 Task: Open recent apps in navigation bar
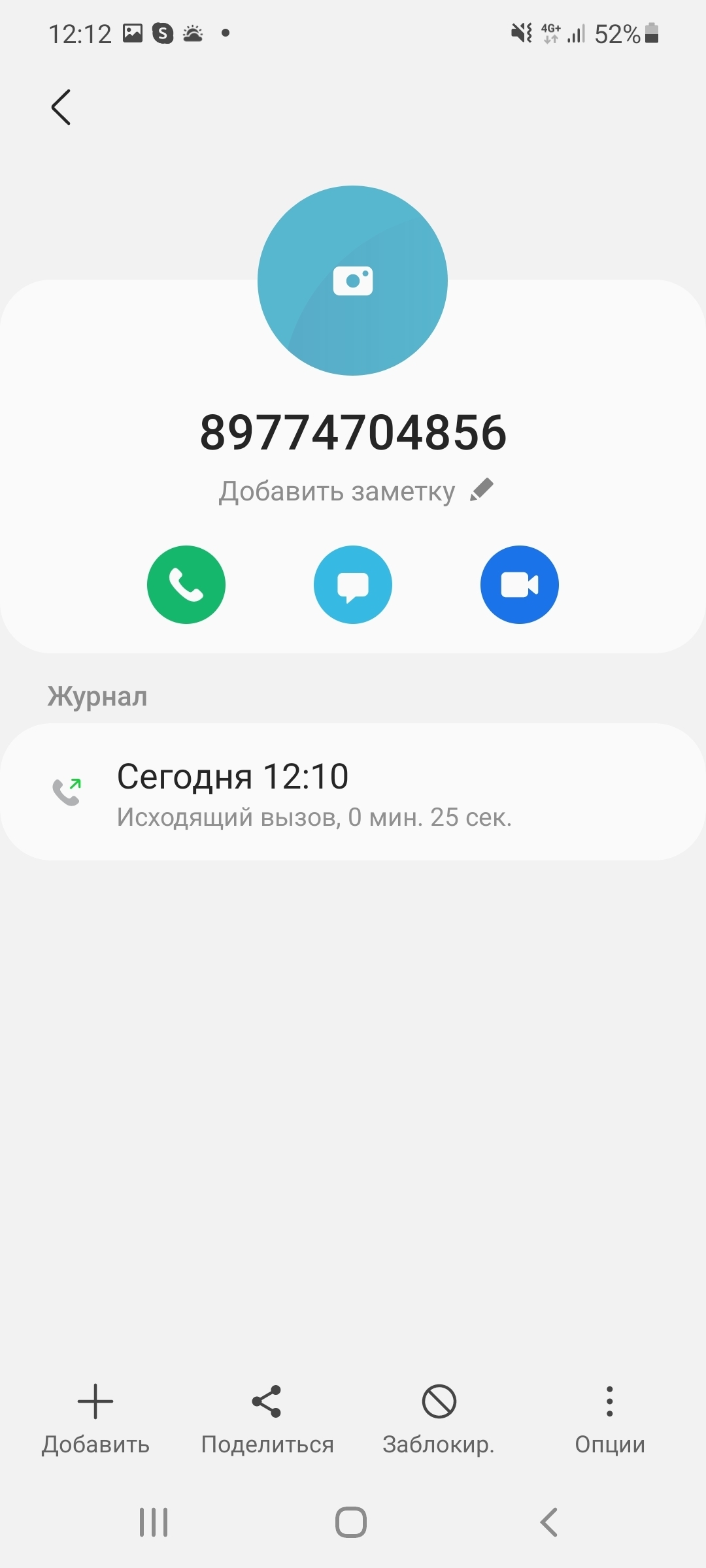point(154,1522)
